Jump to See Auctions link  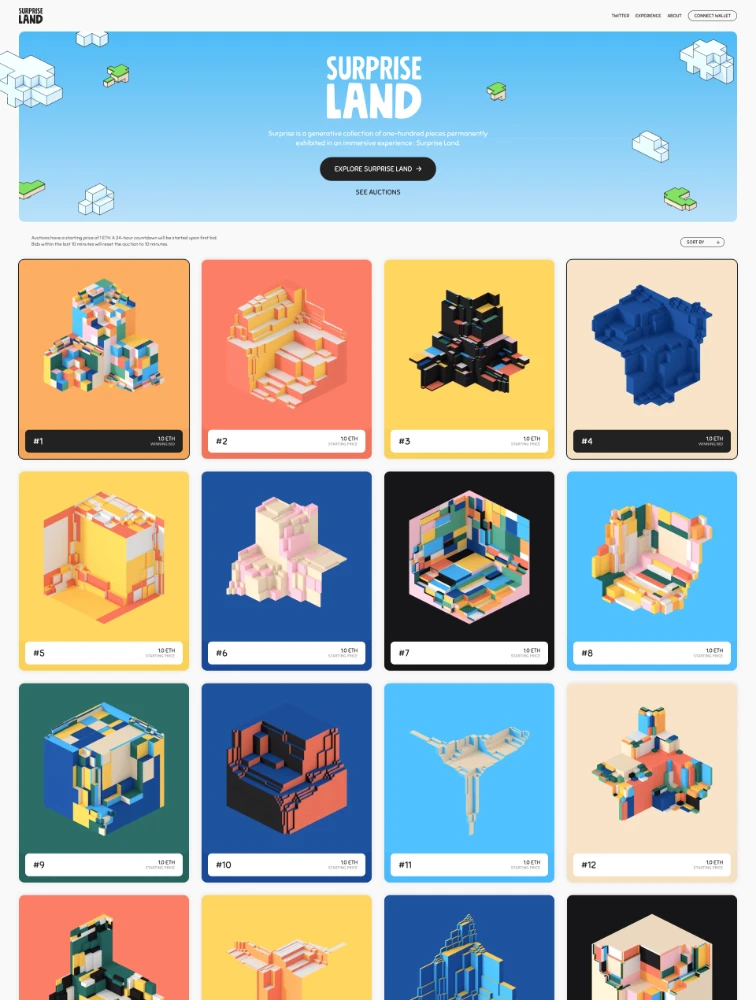click(378, 192)
